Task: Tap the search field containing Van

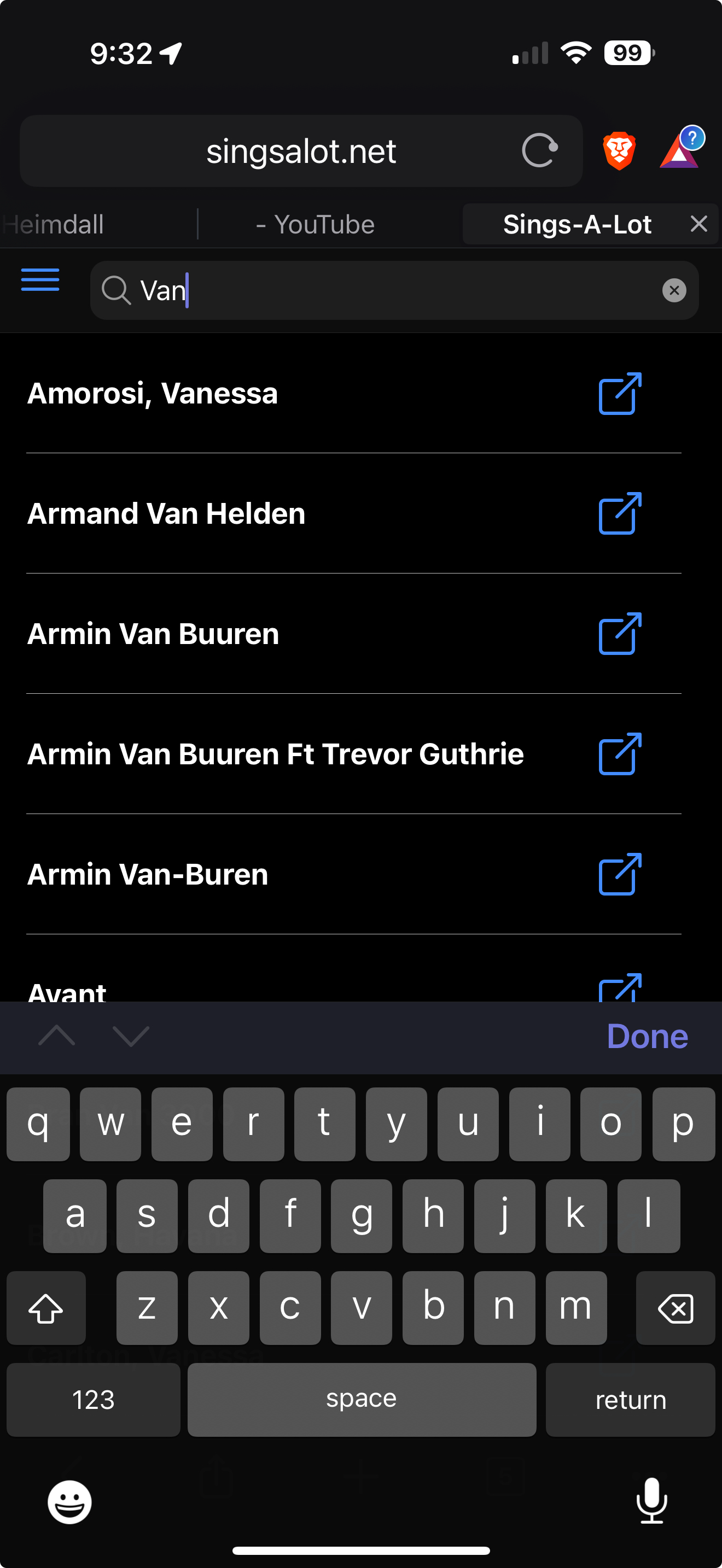Action: pos(389,290)
